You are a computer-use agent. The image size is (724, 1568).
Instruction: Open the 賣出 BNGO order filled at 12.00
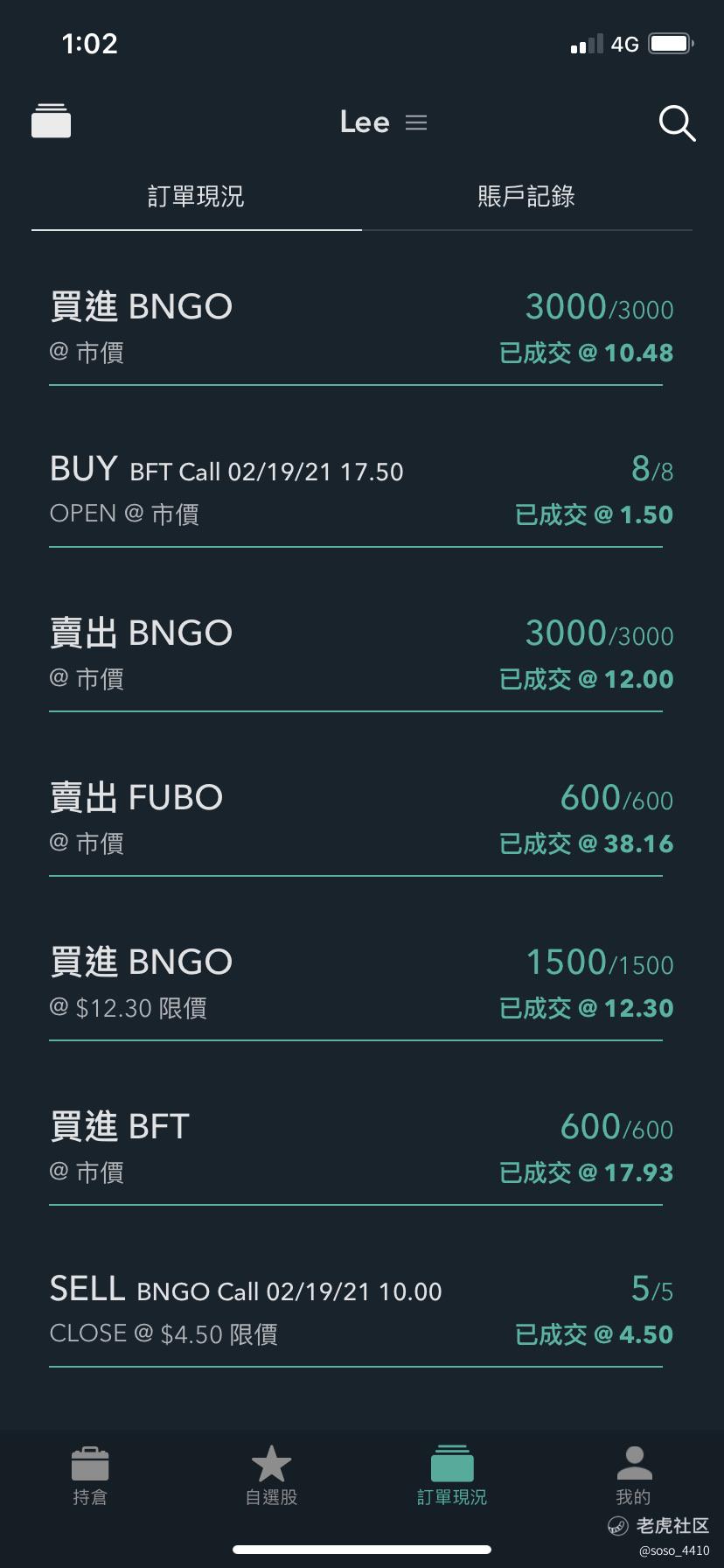click(x=361, y=654)
